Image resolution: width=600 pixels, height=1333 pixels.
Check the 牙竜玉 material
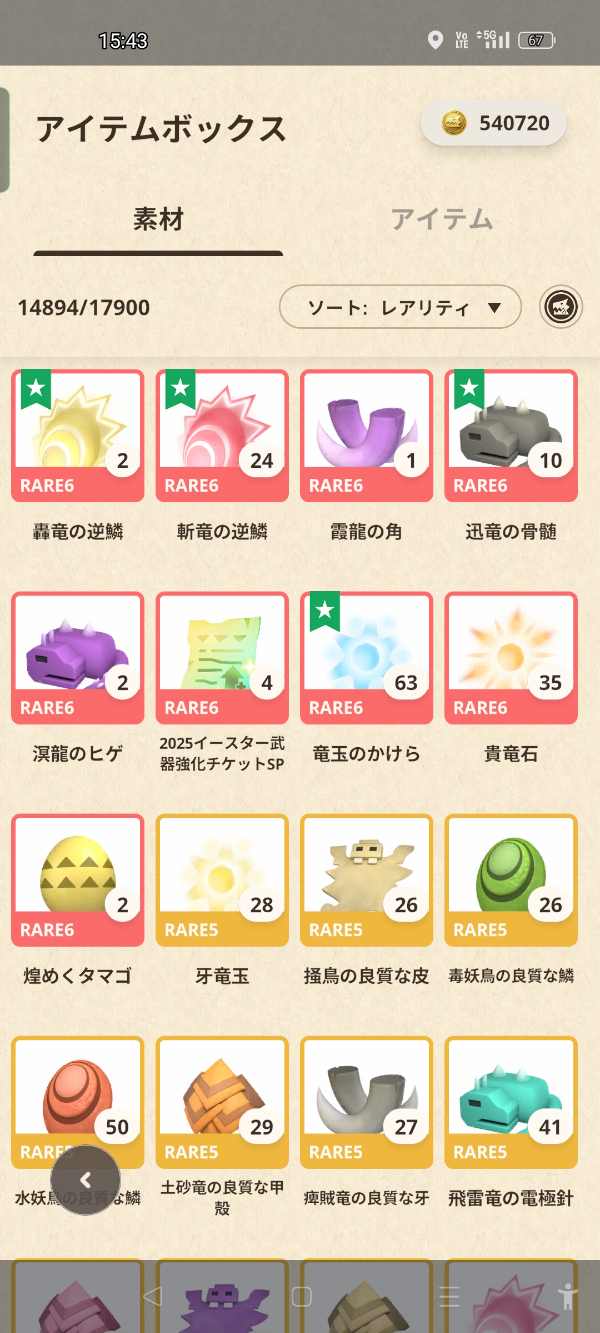click(x=222, y=880)
